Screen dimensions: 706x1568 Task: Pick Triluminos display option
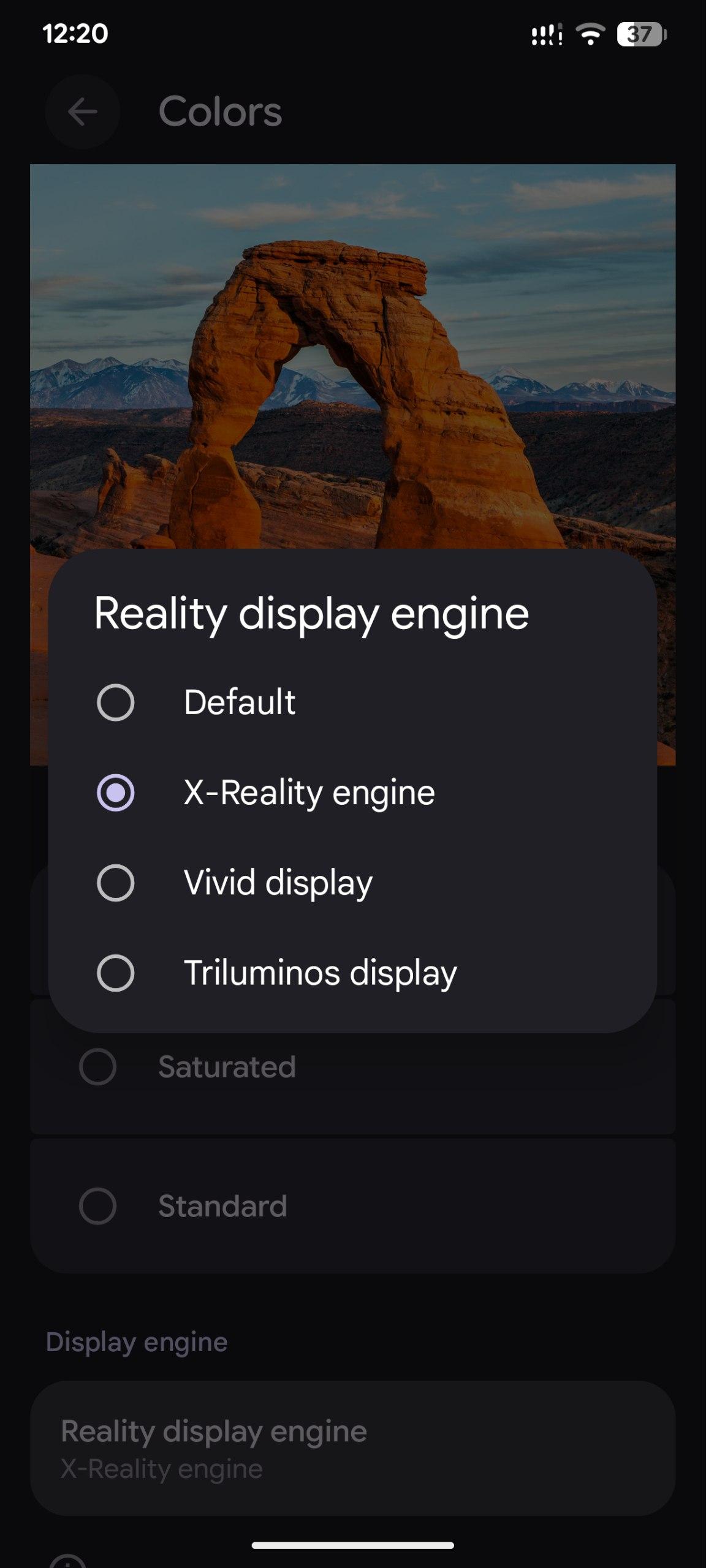point(116,973)
